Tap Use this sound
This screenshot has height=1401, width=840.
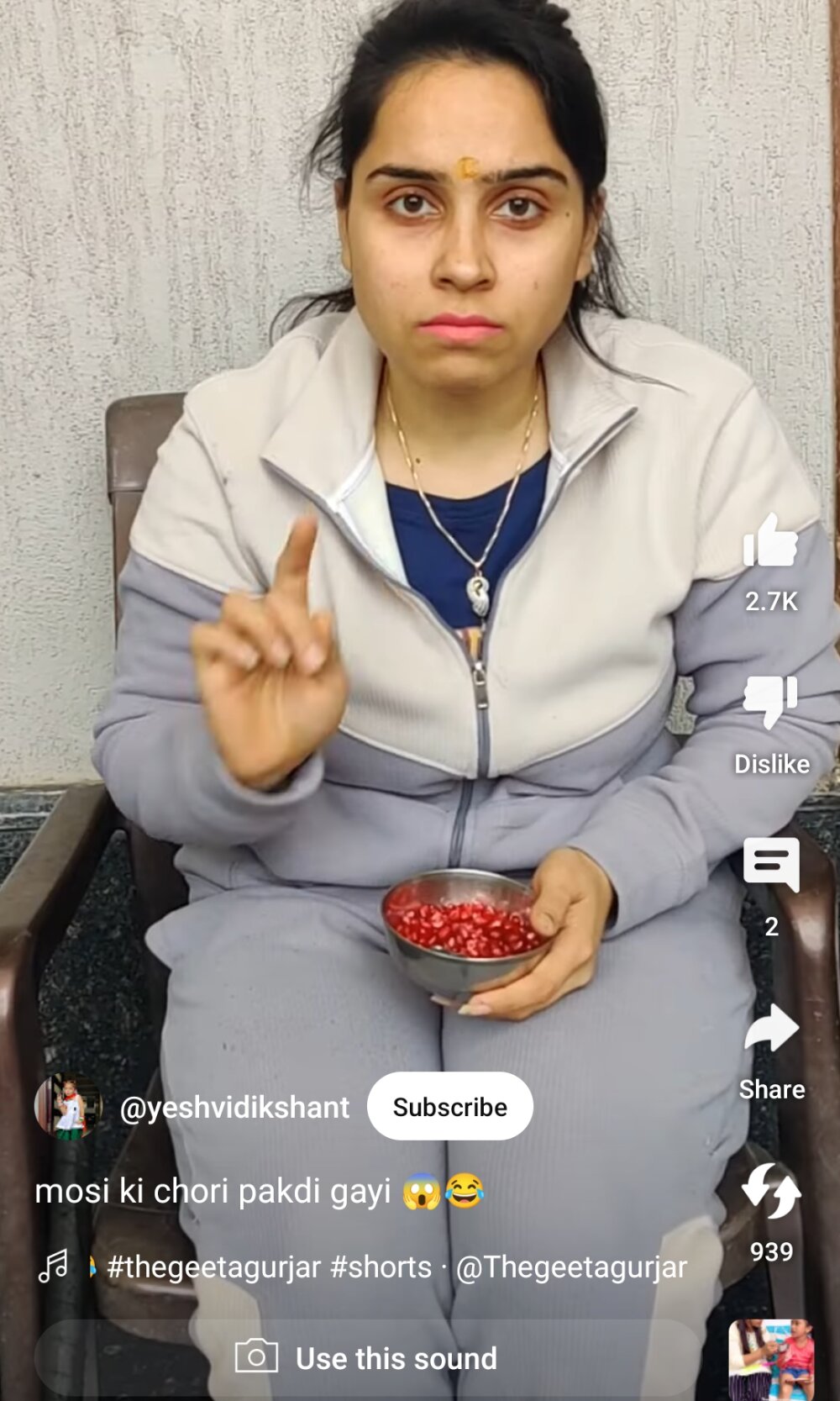pyautogui.click(x=367, y=1358)
